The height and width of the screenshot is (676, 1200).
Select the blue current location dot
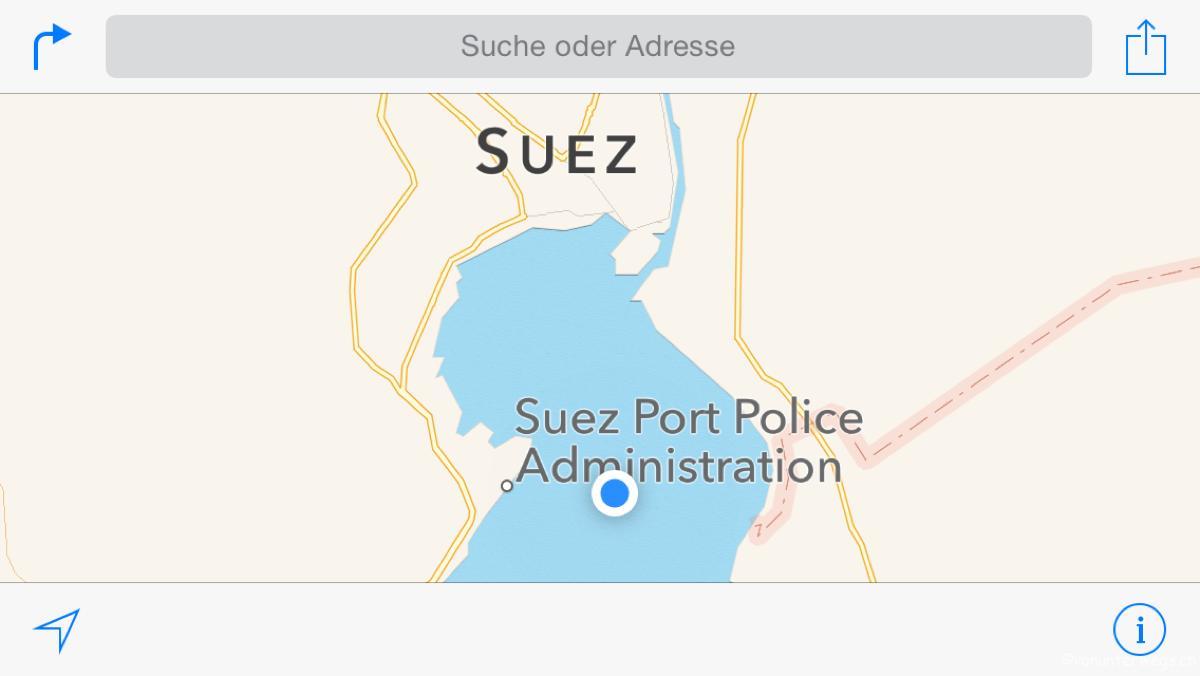click(614, 493)
